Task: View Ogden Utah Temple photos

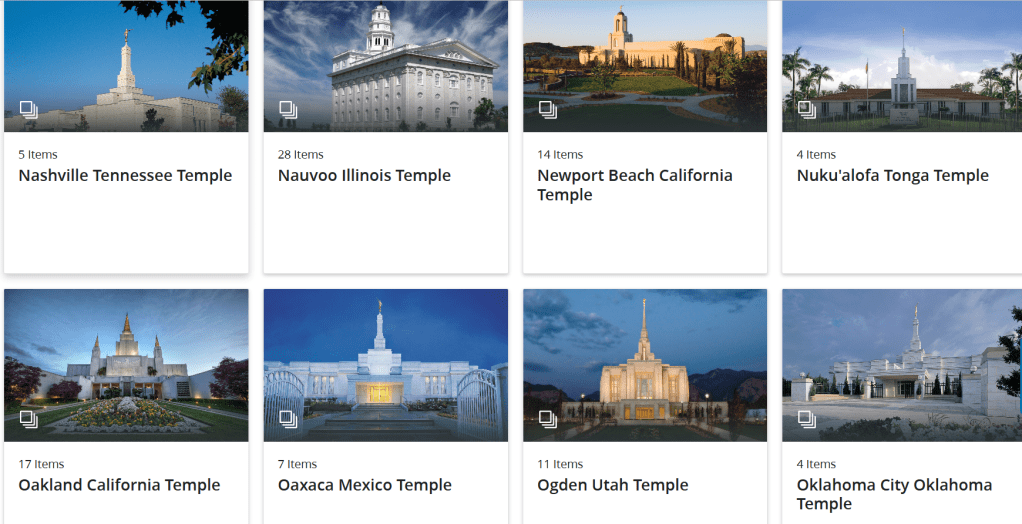Action: click(612, 486)
